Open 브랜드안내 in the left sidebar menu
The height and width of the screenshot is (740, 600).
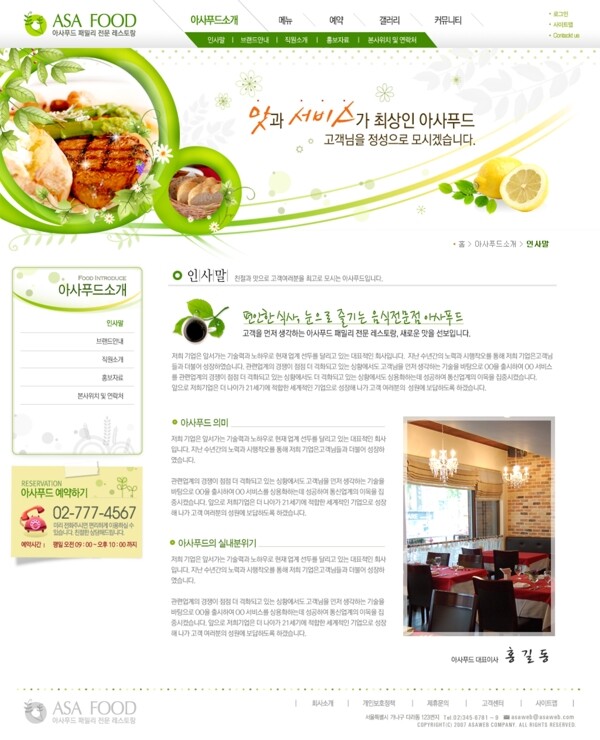(110, 342)
